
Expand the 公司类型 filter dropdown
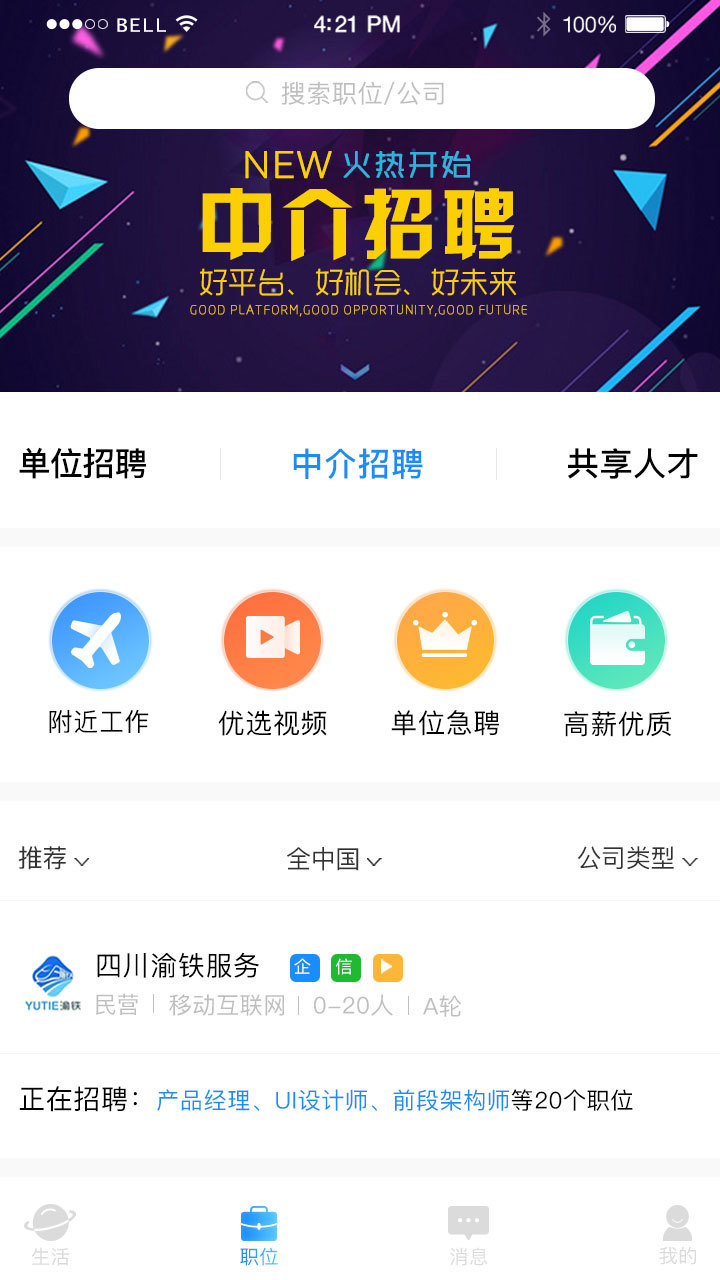click(637, 859)
